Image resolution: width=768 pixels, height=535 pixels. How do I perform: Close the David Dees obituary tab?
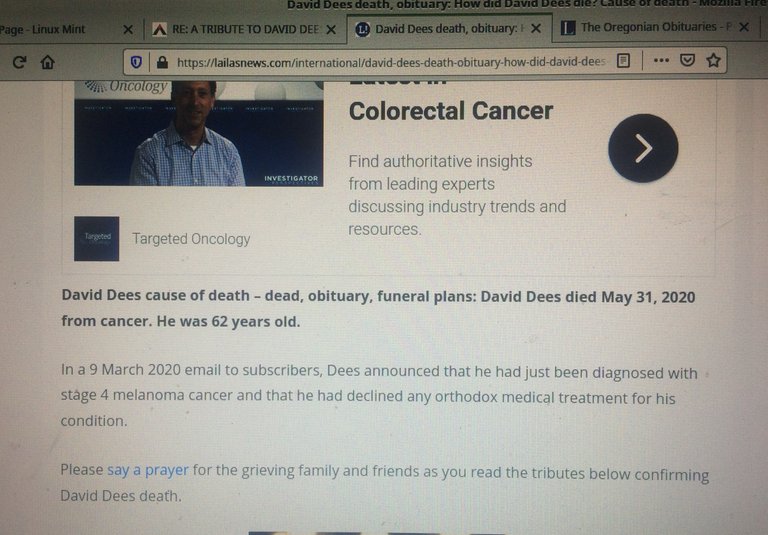[x=537, y=29]
